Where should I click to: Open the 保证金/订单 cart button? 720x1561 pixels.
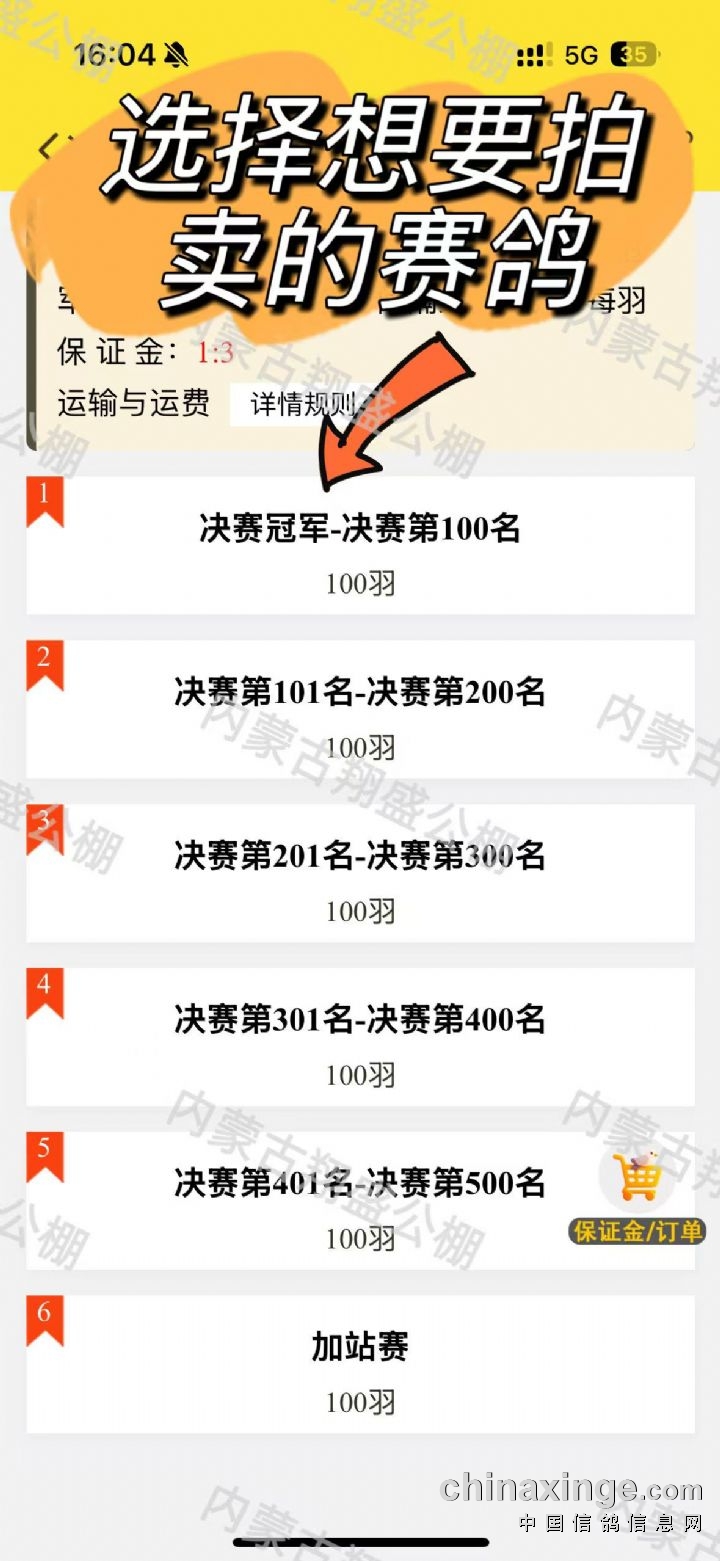tap(637, 1195)
